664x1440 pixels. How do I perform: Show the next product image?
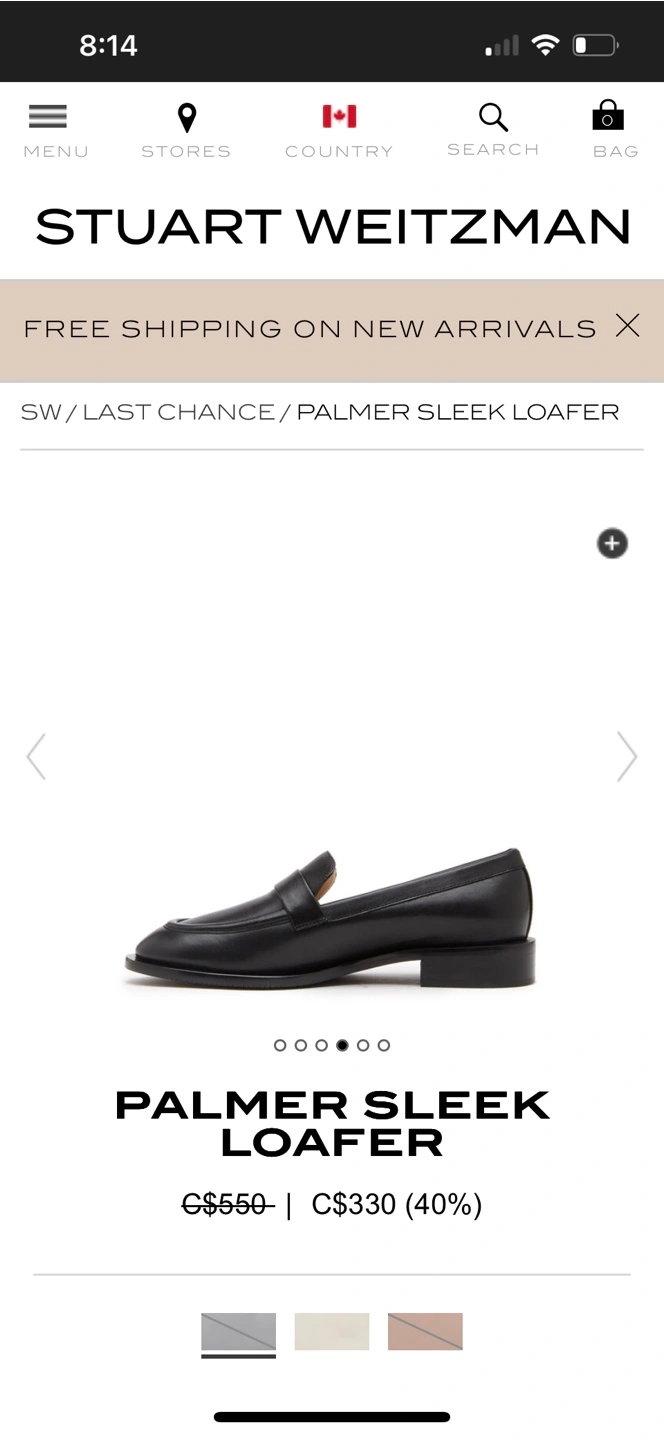pos(627,756)
